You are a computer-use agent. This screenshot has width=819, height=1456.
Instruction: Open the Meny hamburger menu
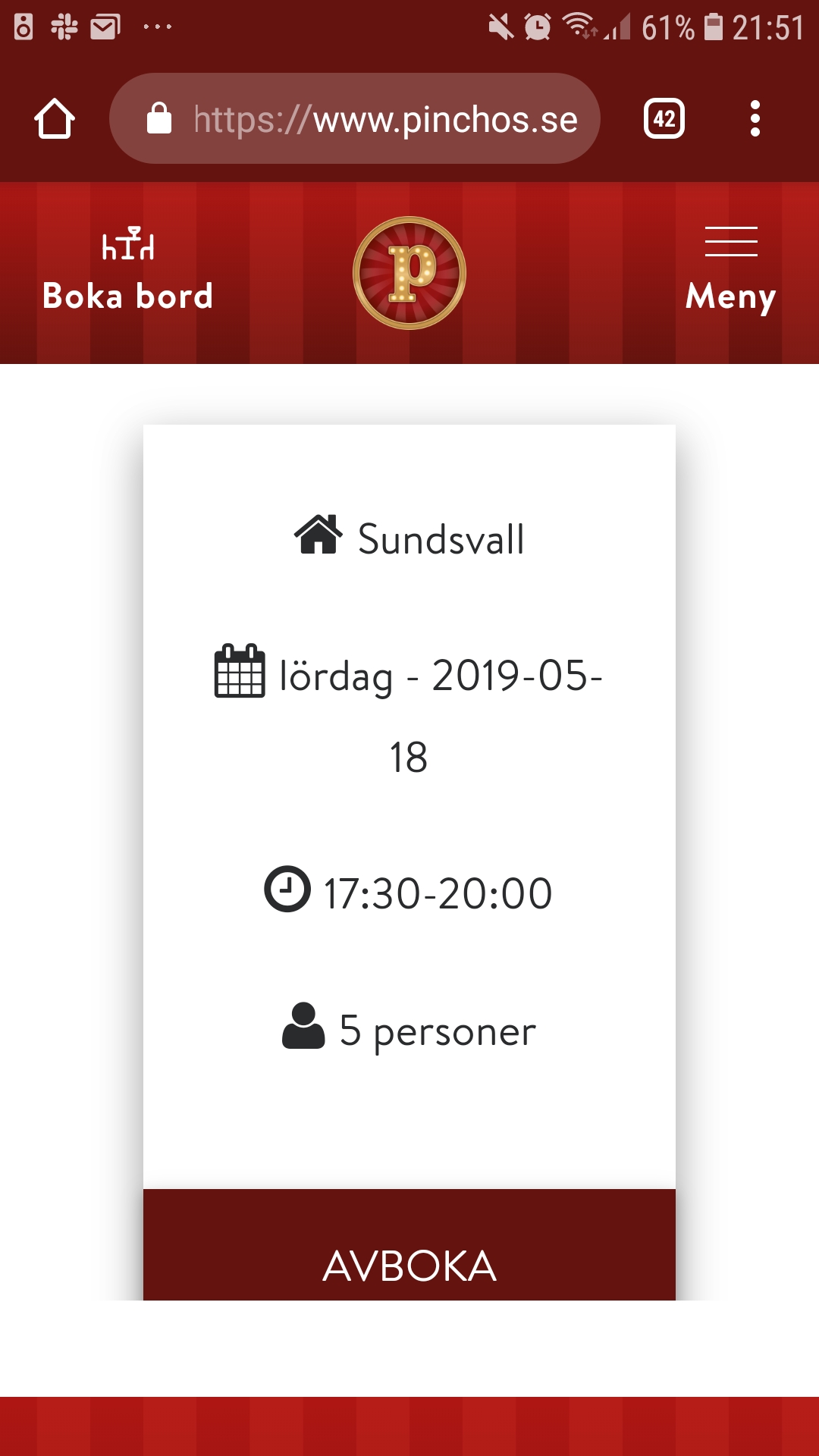click(730, 271)
